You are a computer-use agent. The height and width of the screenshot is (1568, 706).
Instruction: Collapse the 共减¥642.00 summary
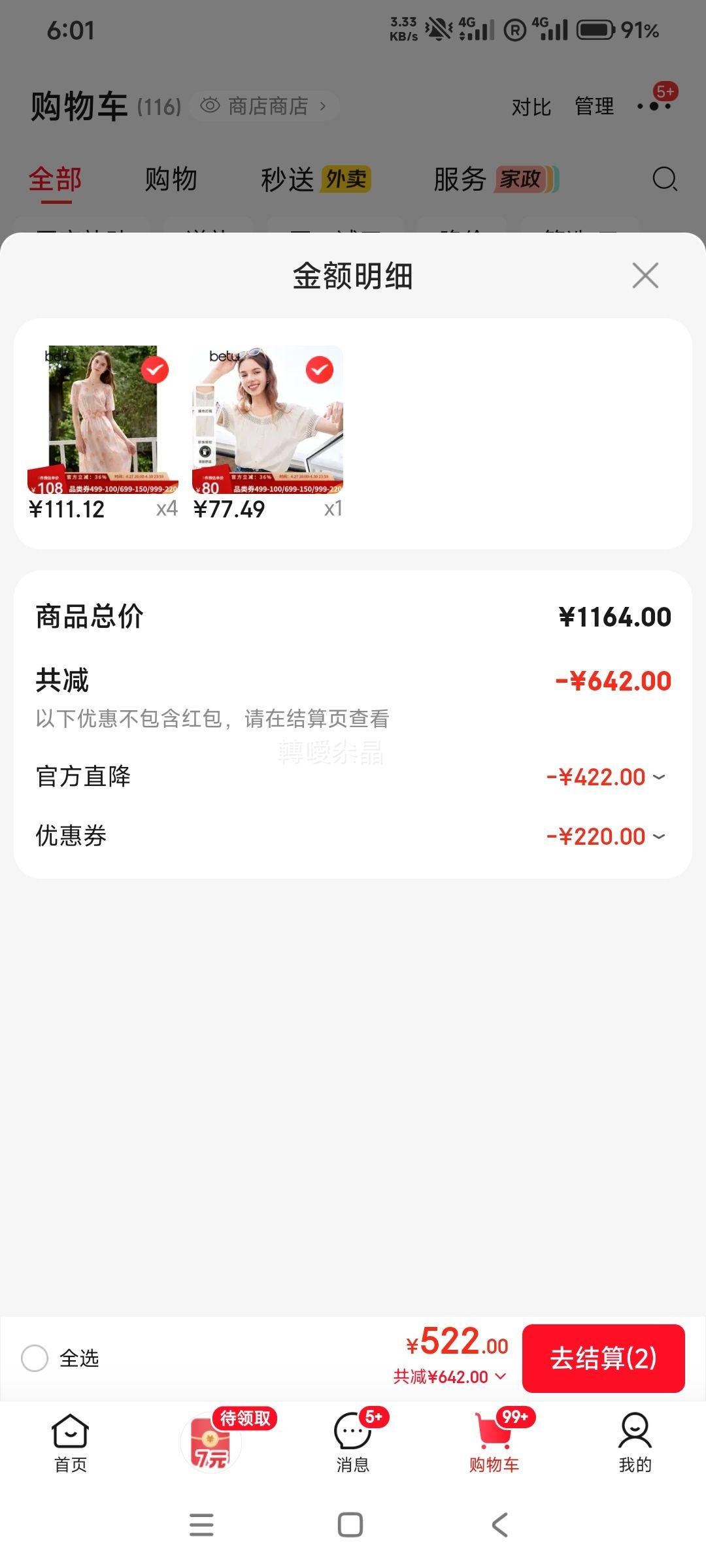[x=450, y=1377]
